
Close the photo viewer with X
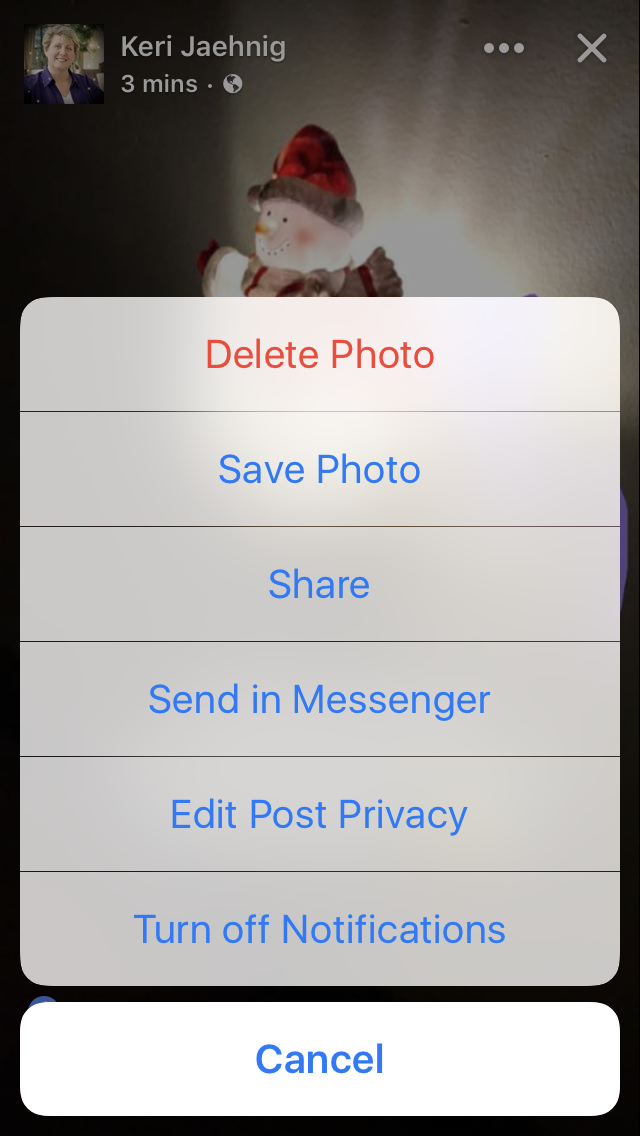pos(592,48)
